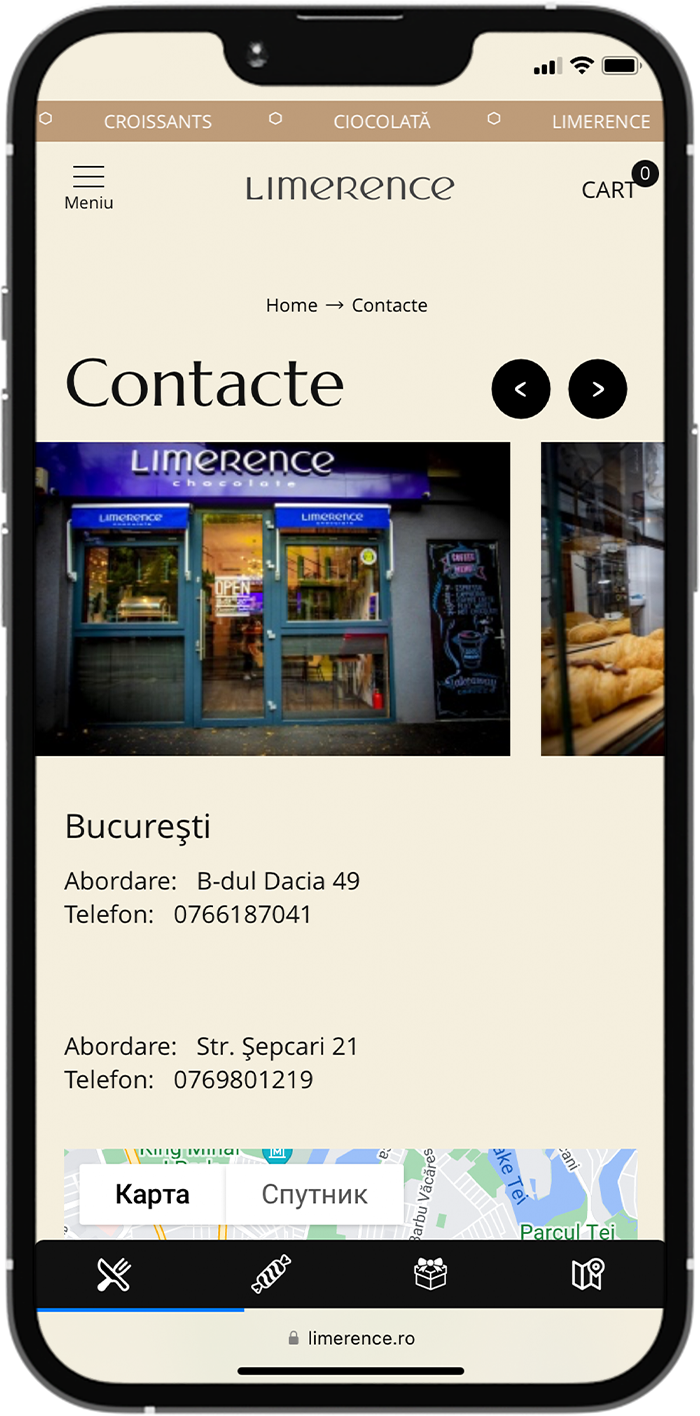Image resolution: width=700 pixels, height=1416 pixels.
Task: Tap the limerence.ro address bar
Action: (x=350, y=1338)
